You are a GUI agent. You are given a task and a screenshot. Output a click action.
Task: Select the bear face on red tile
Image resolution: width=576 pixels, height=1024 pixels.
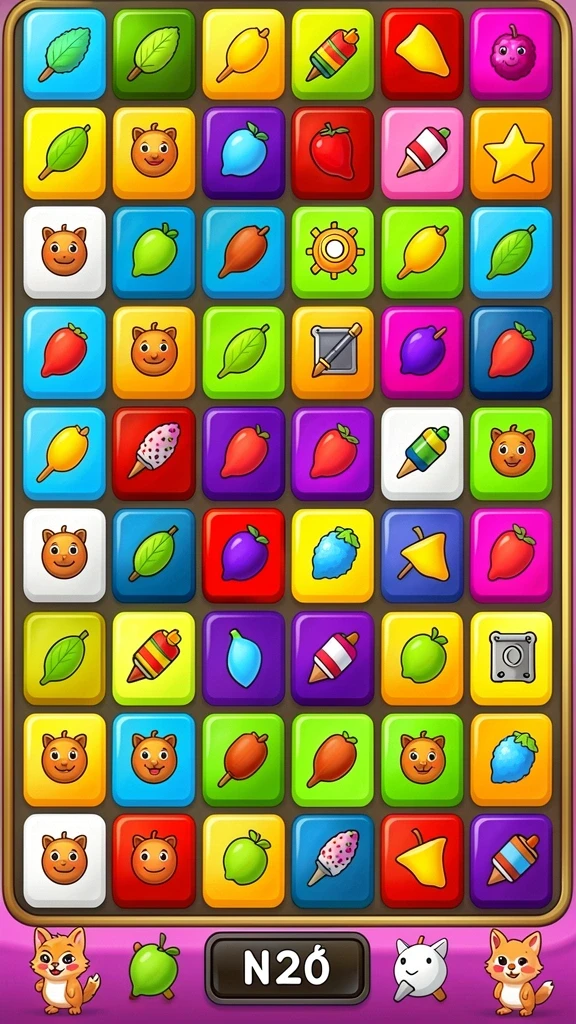pos(153,861)
